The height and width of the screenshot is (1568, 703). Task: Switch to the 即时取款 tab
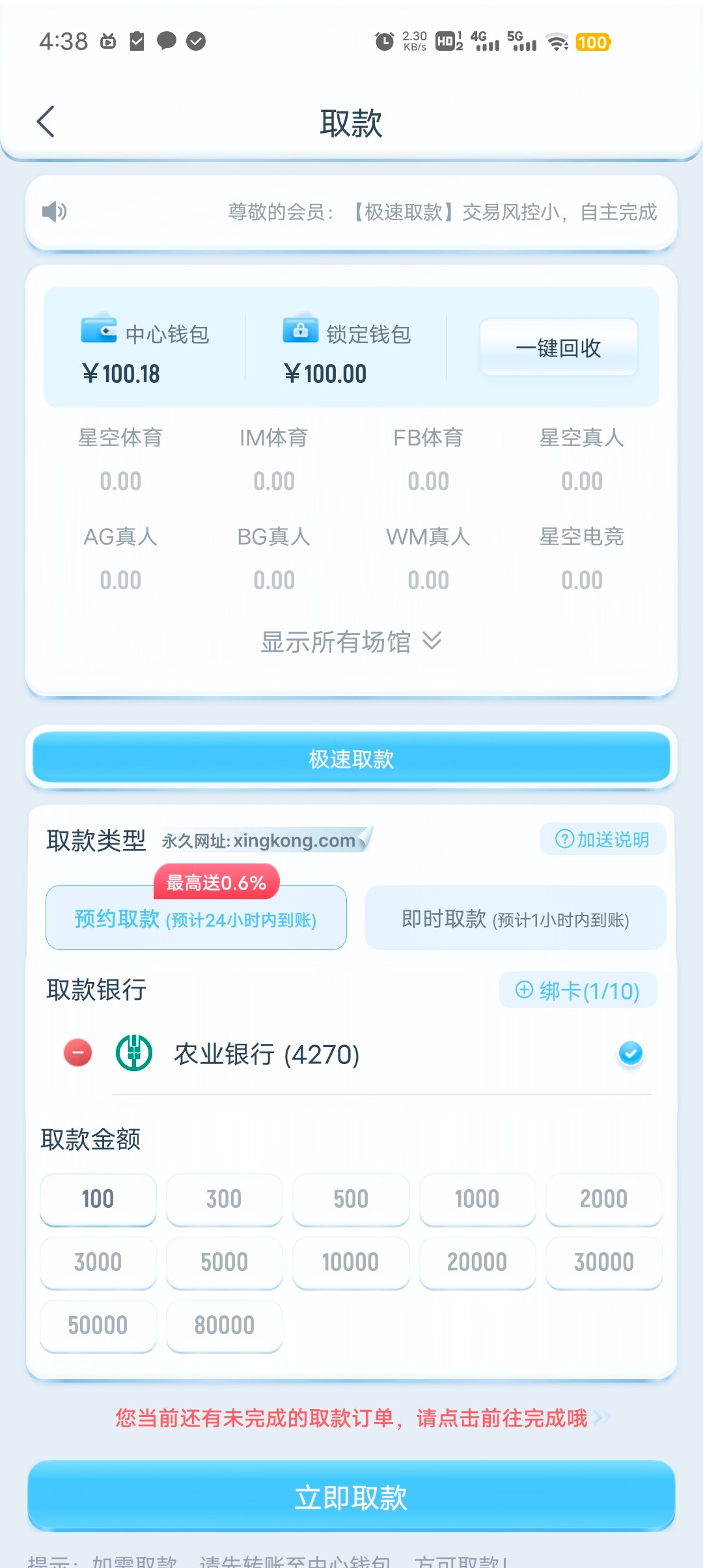[x=514, y=918]
